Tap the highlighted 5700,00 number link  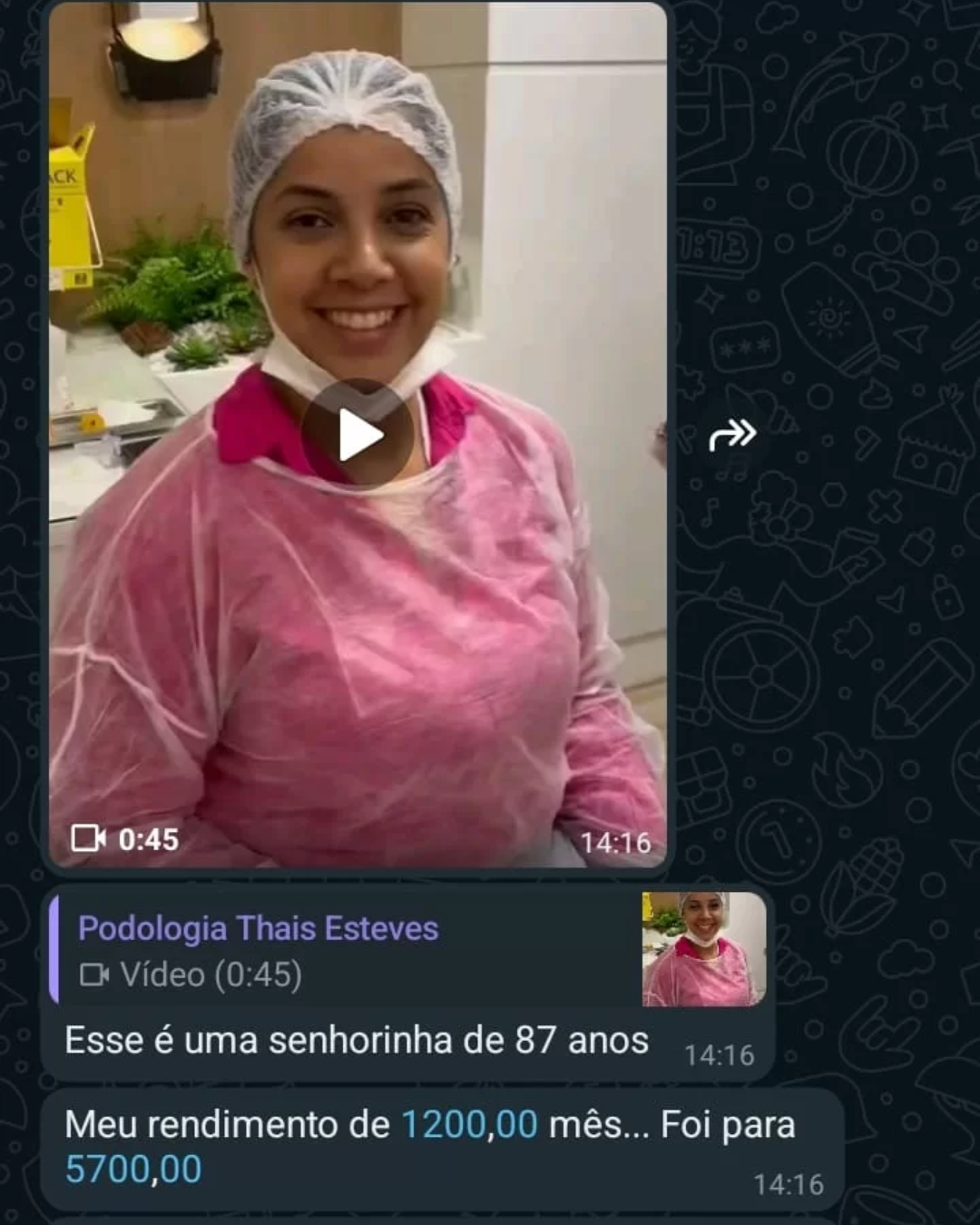133,1170
